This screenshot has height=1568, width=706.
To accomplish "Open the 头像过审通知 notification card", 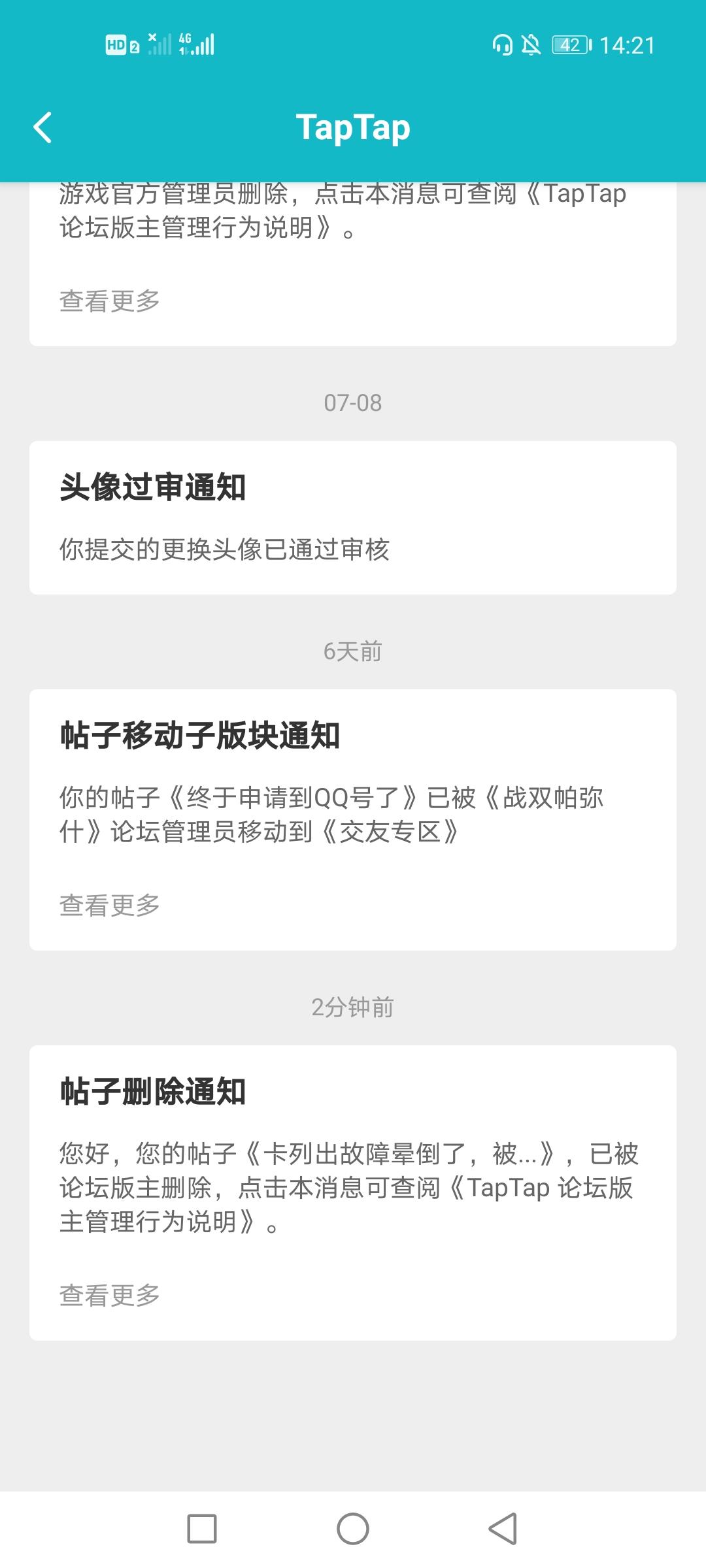I will (353, 517).
